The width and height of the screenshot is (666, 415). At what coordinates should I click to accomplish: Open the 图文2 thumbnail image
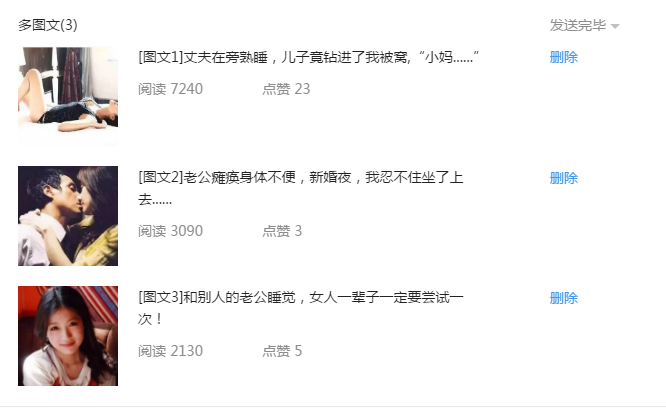(68, 216)
